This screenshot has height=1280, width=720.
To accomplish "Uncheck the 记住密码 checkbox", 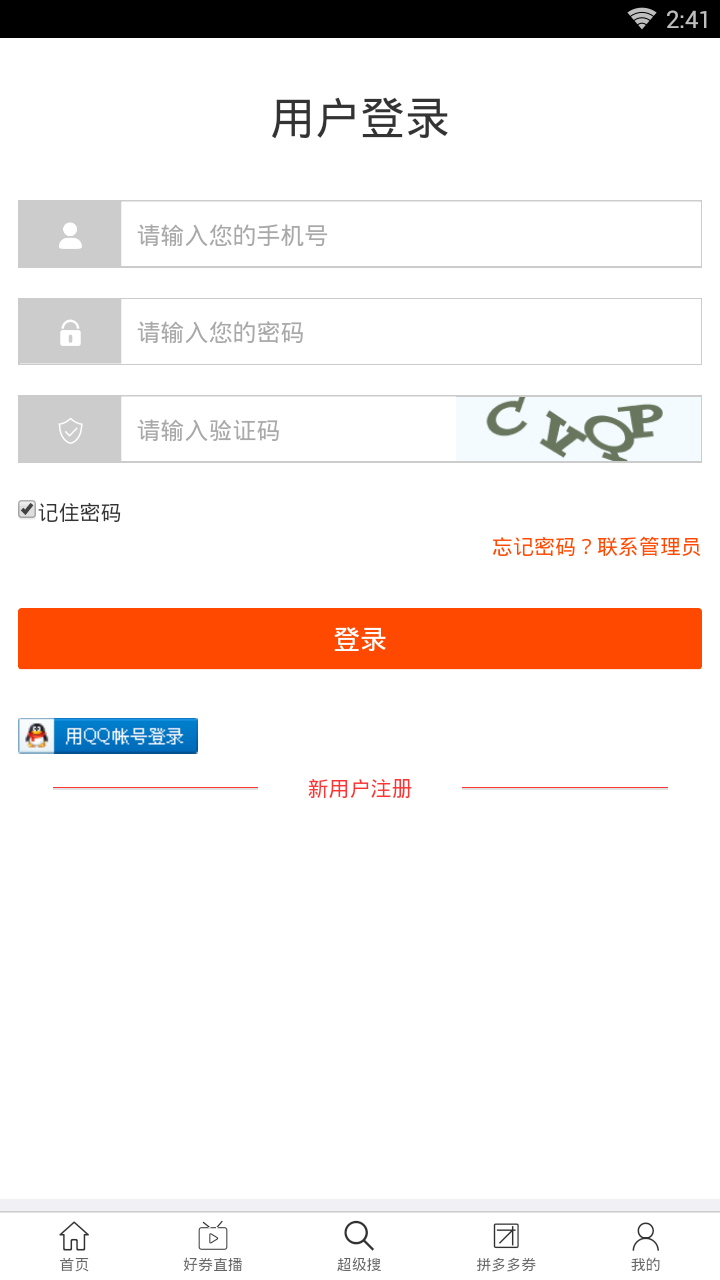I will point(27,510).
